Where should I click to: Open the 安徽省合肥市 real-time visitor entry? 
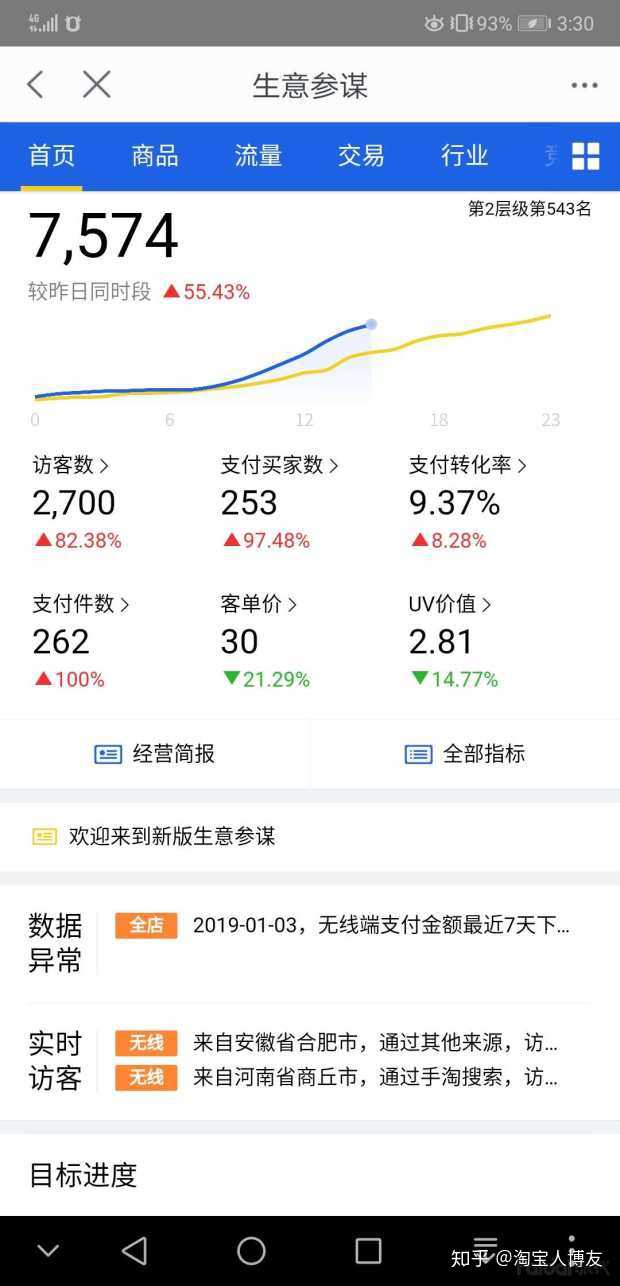pos(375,1044)
